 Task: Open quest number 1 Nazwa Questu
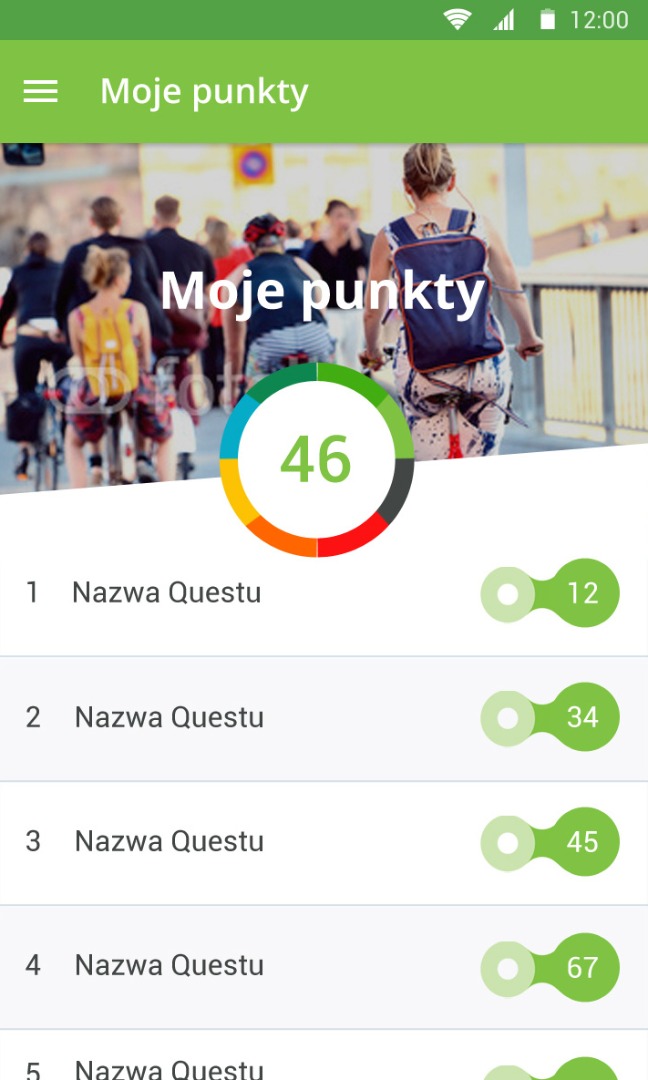pyautogui.click(x=166, y=593)
